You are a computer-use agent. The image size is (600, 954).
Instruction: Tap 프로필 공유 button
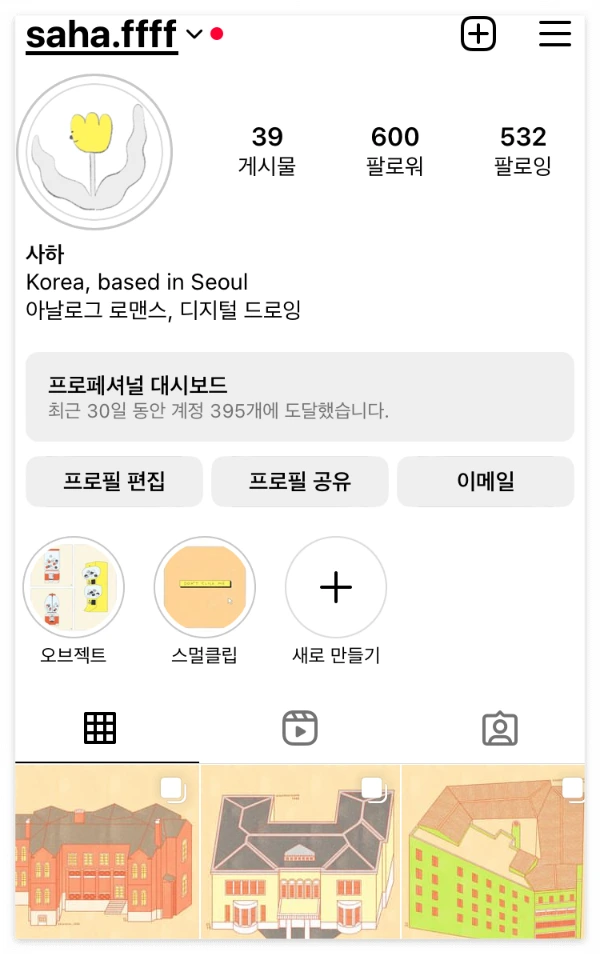[300, 481]
